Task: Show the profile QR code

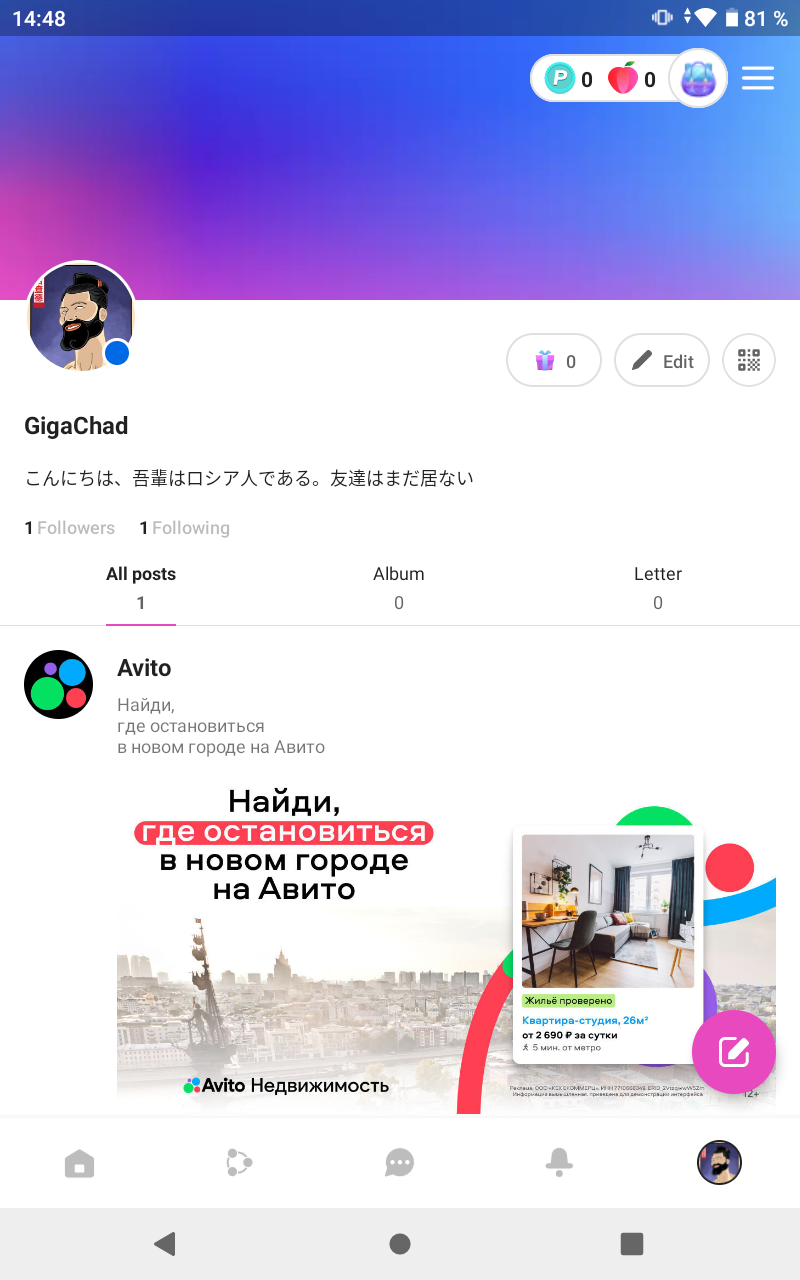Action: point(749,361)
